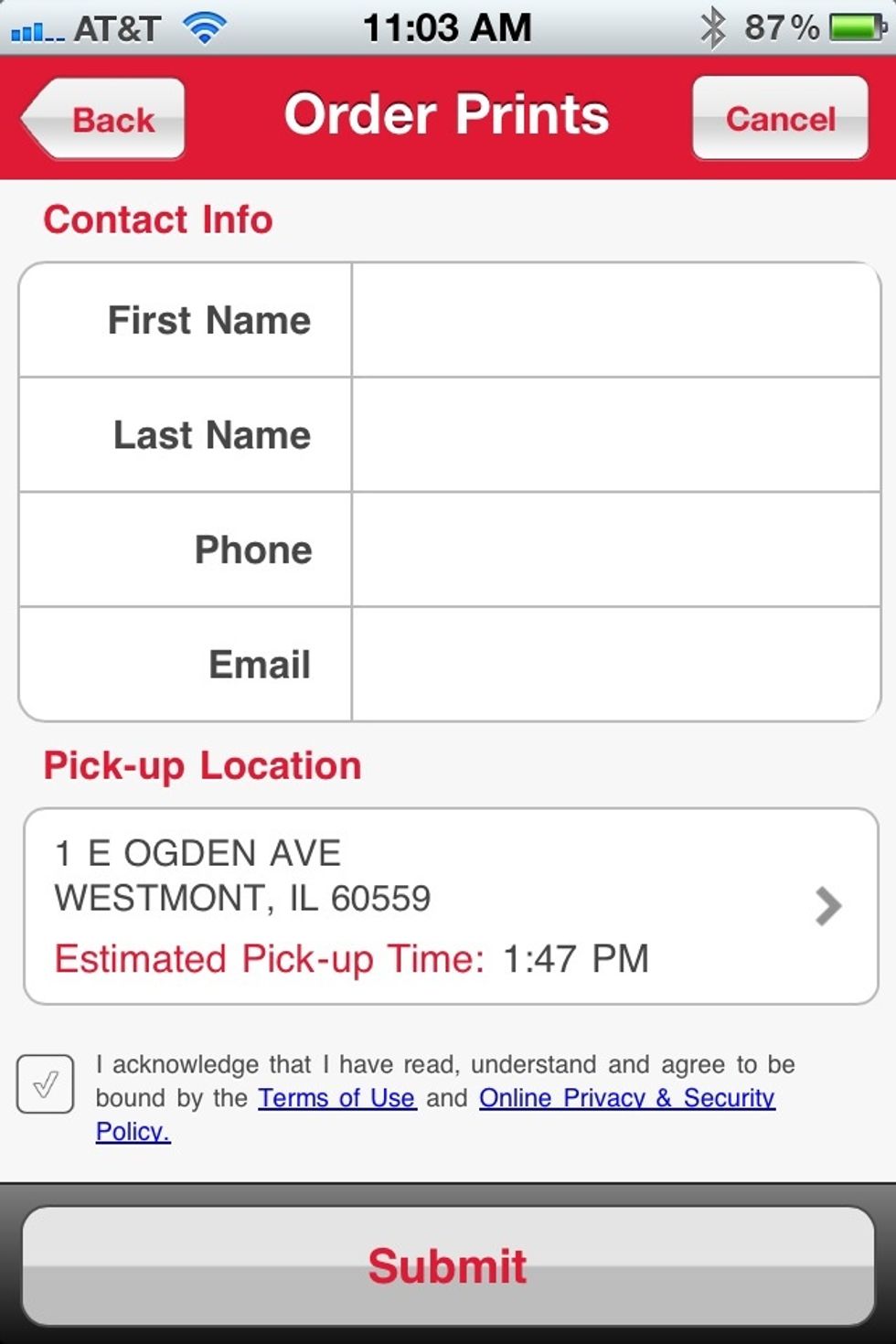Tap the WESTMONT store location row disclosure

point(829,906)
